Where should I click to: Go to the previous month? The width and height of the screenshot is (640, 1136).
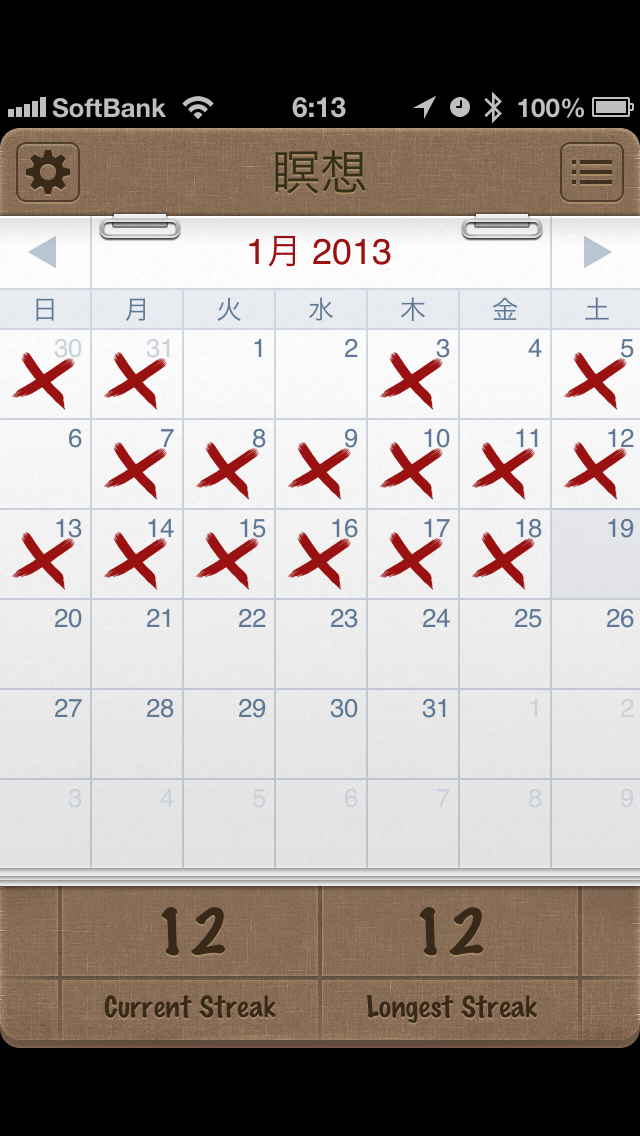point(43,252)
